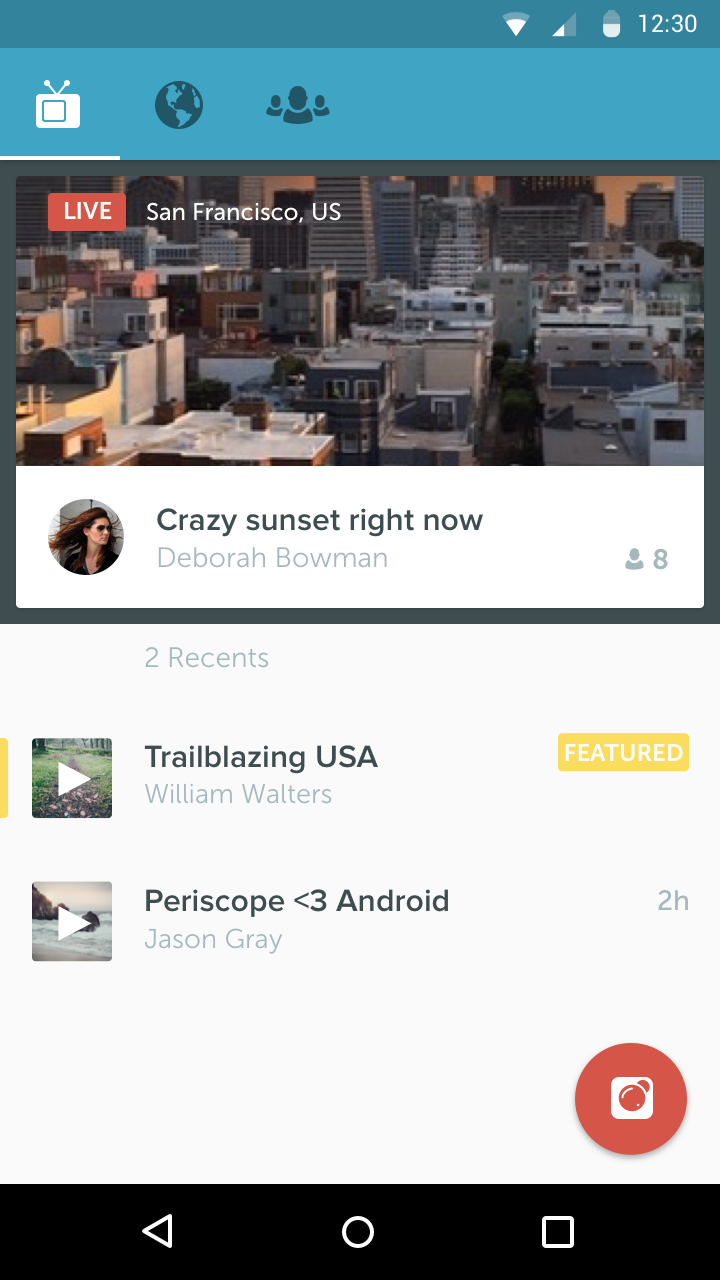
Task: Open the globe map tab
Action: pos(179,104)
